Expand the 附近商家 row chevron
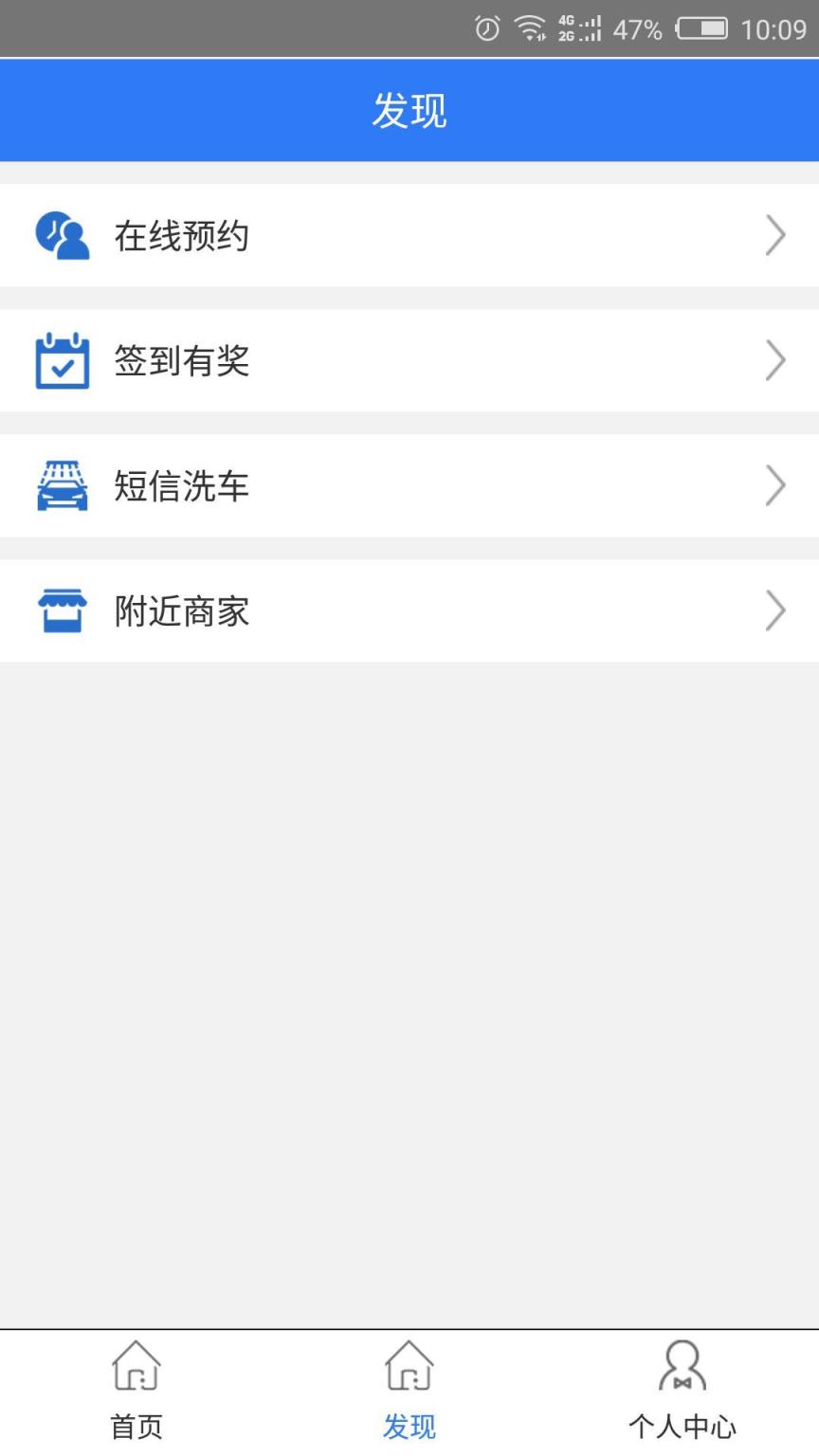Screen dimensions: 819x1456 coord(775,610)
